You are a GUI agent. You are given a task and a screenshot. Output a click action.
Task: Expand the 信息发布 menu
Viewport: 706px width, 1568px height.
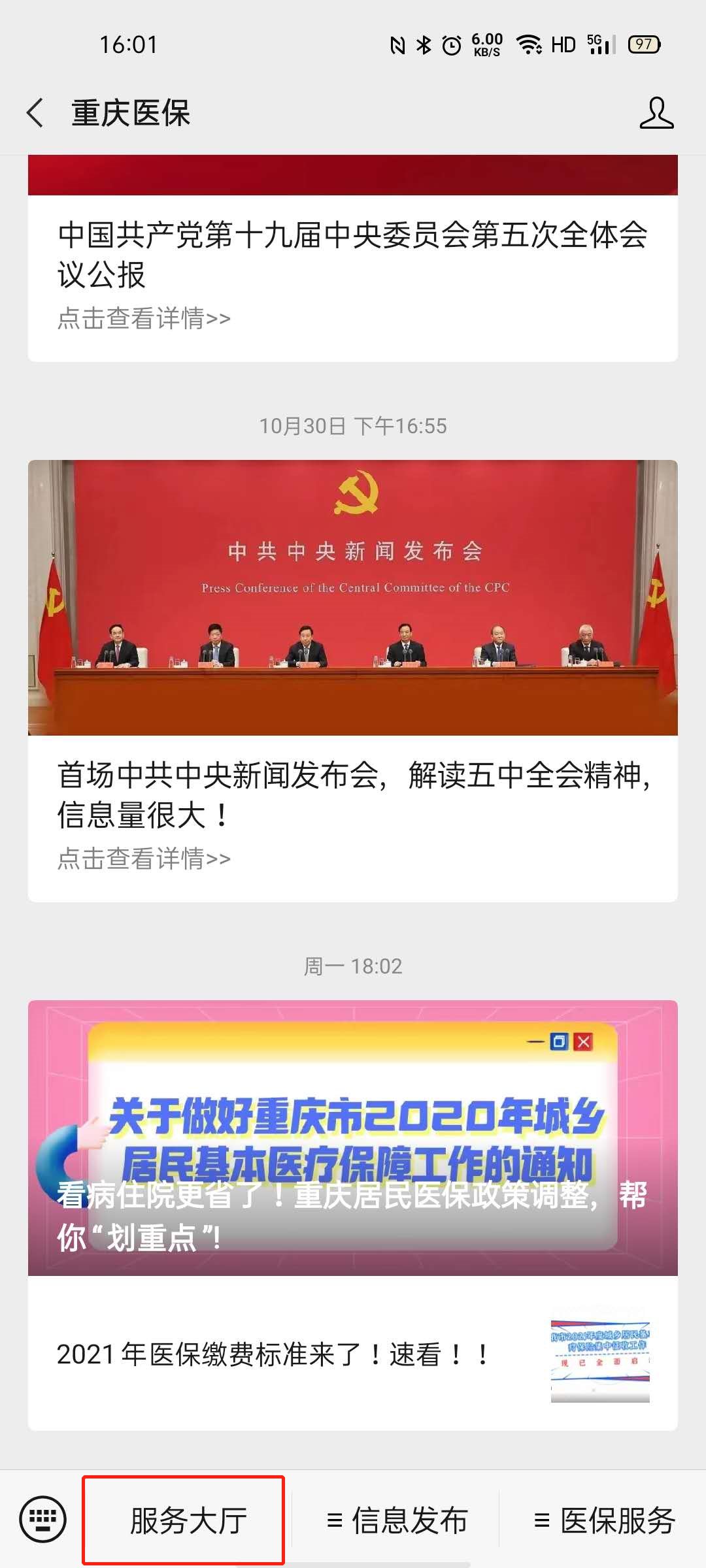tap(397, 1520)
